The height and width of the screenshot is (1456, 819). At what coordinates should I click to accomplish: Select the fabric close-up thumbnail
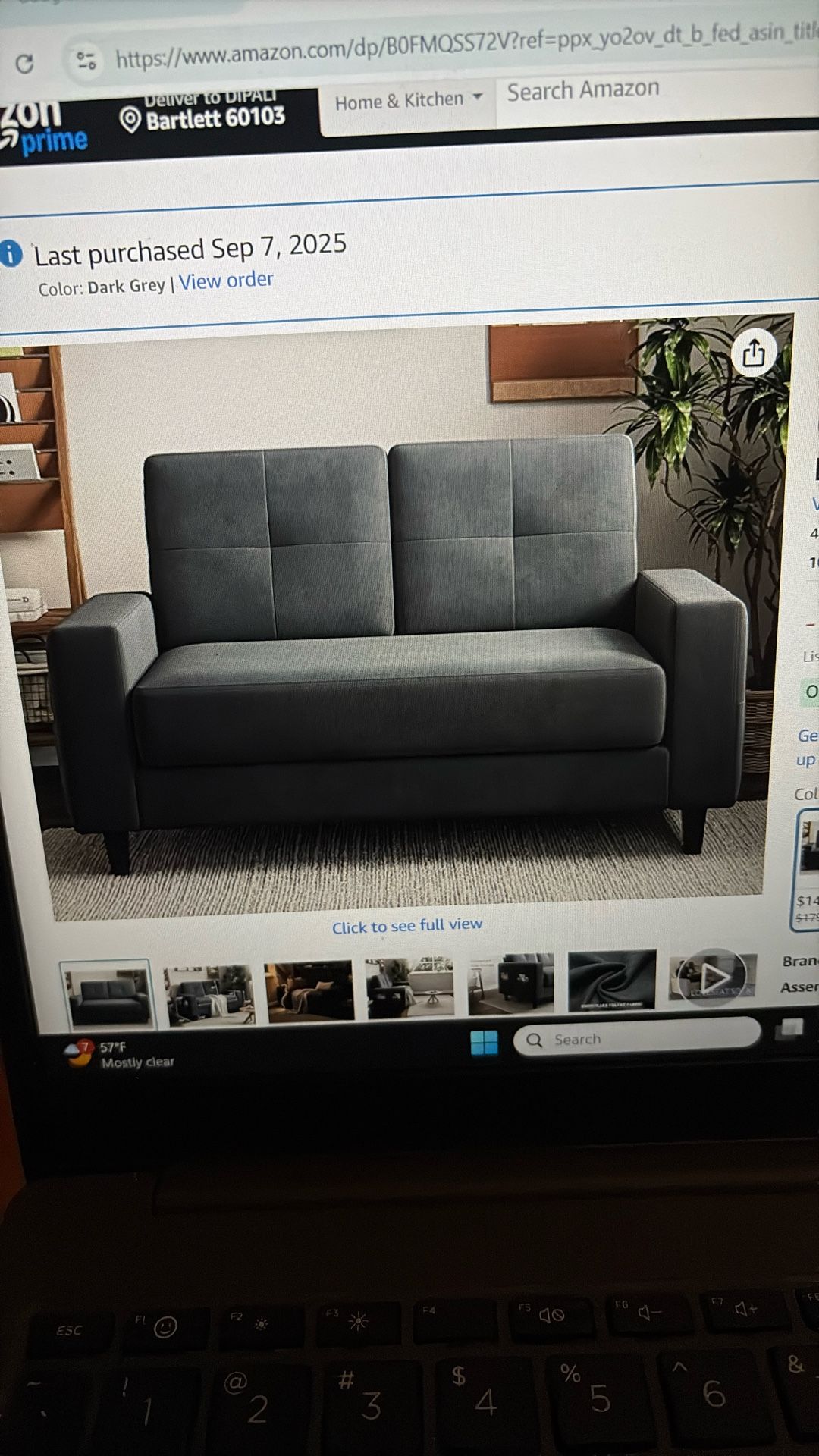click(611, 981)
